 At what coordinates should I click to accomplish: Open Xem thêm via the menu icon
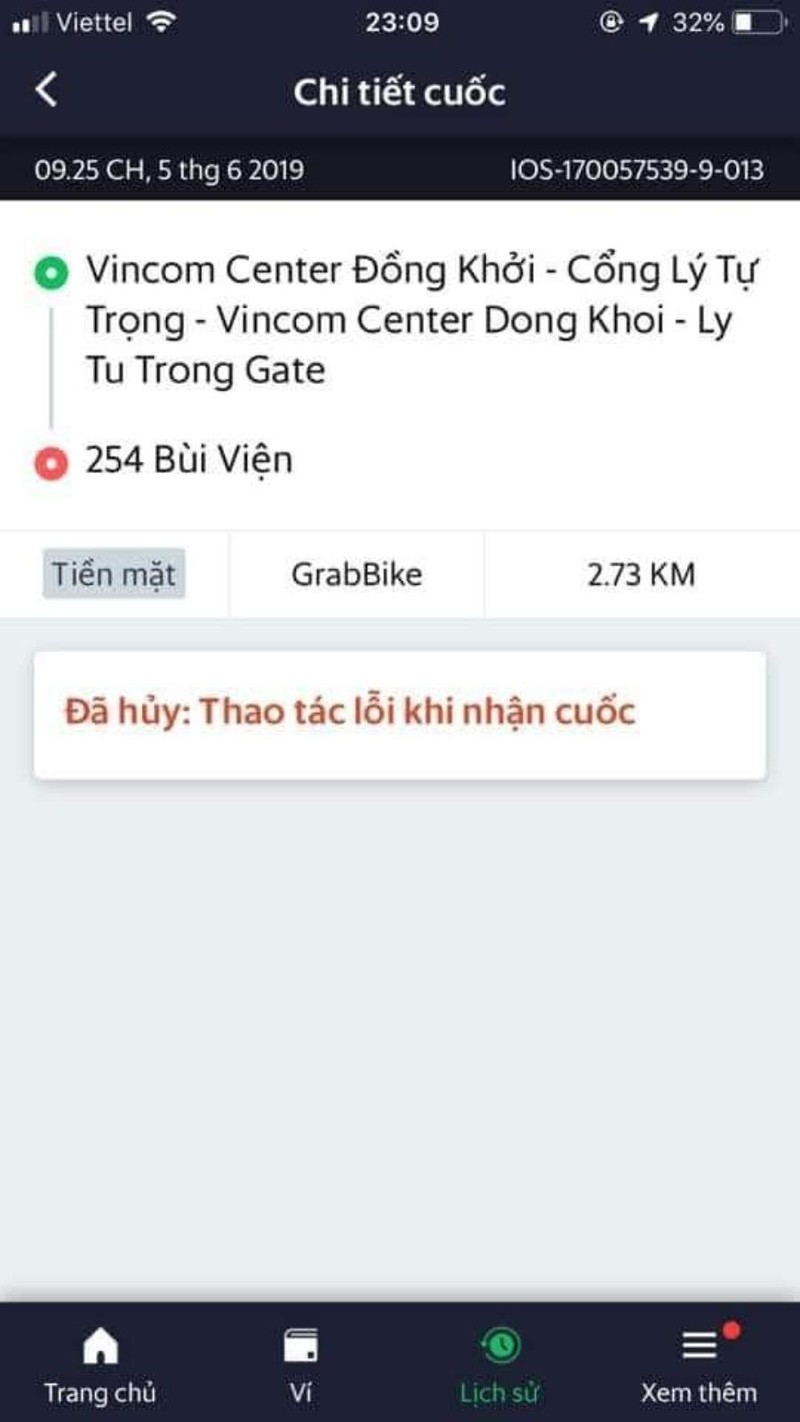pos(700,1343)
